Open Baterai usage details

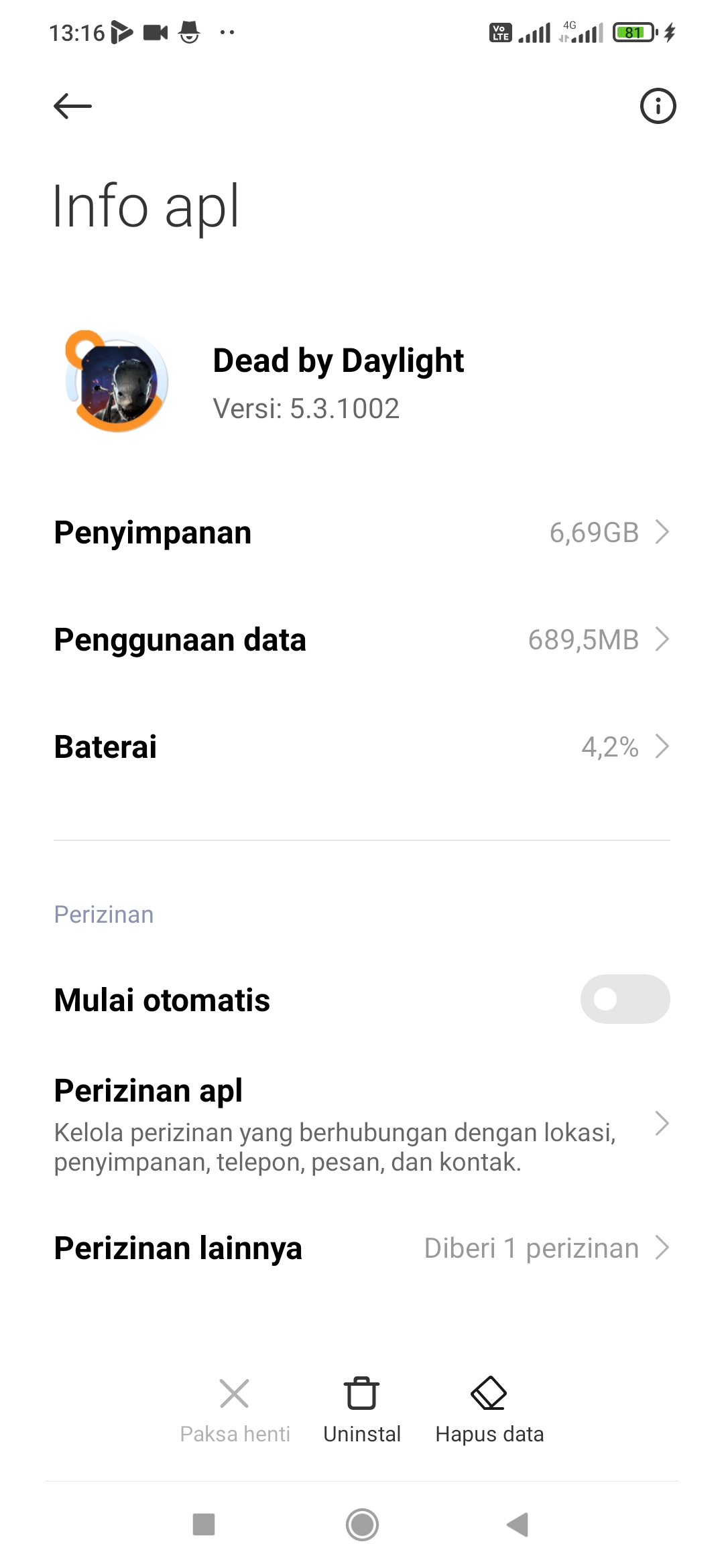(362, 746)
